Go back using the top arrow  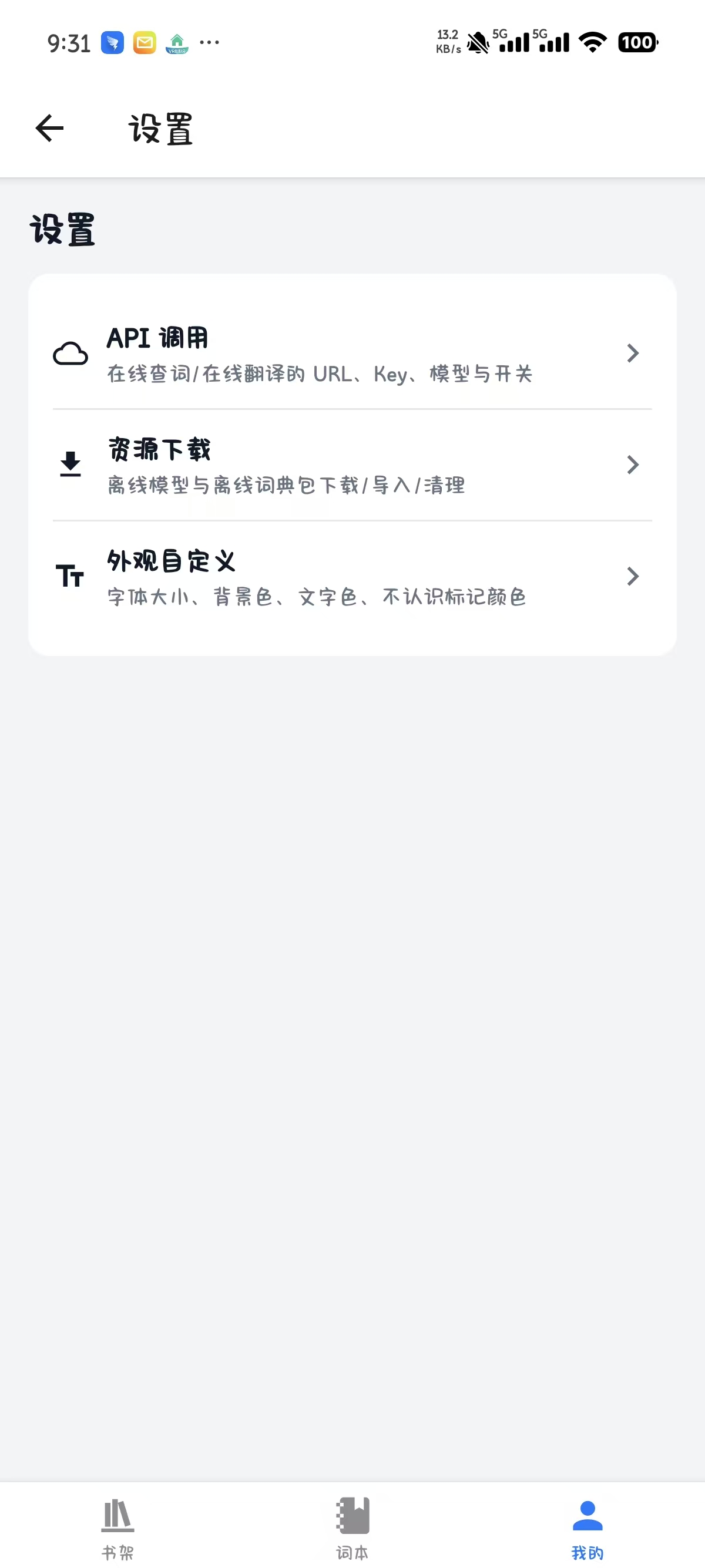pos(50,128)
